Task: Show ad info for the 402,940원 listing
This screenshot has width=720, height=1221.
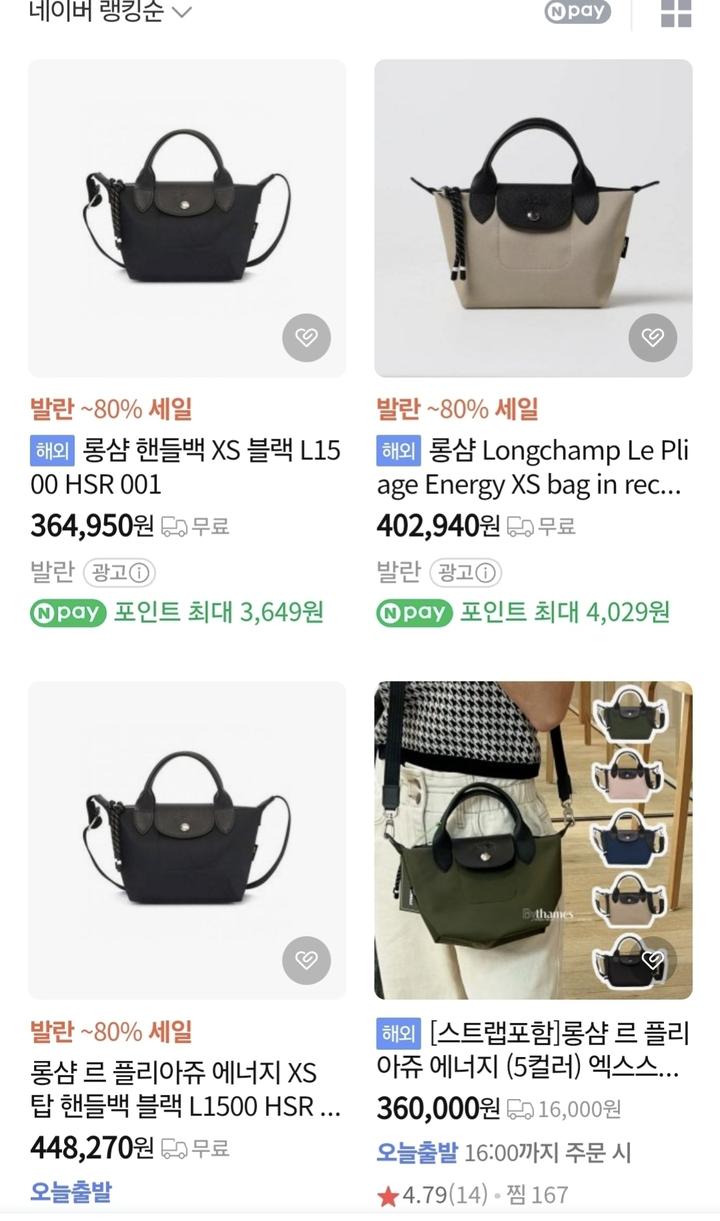Action: pyautogui.click(x=466, y=573)
